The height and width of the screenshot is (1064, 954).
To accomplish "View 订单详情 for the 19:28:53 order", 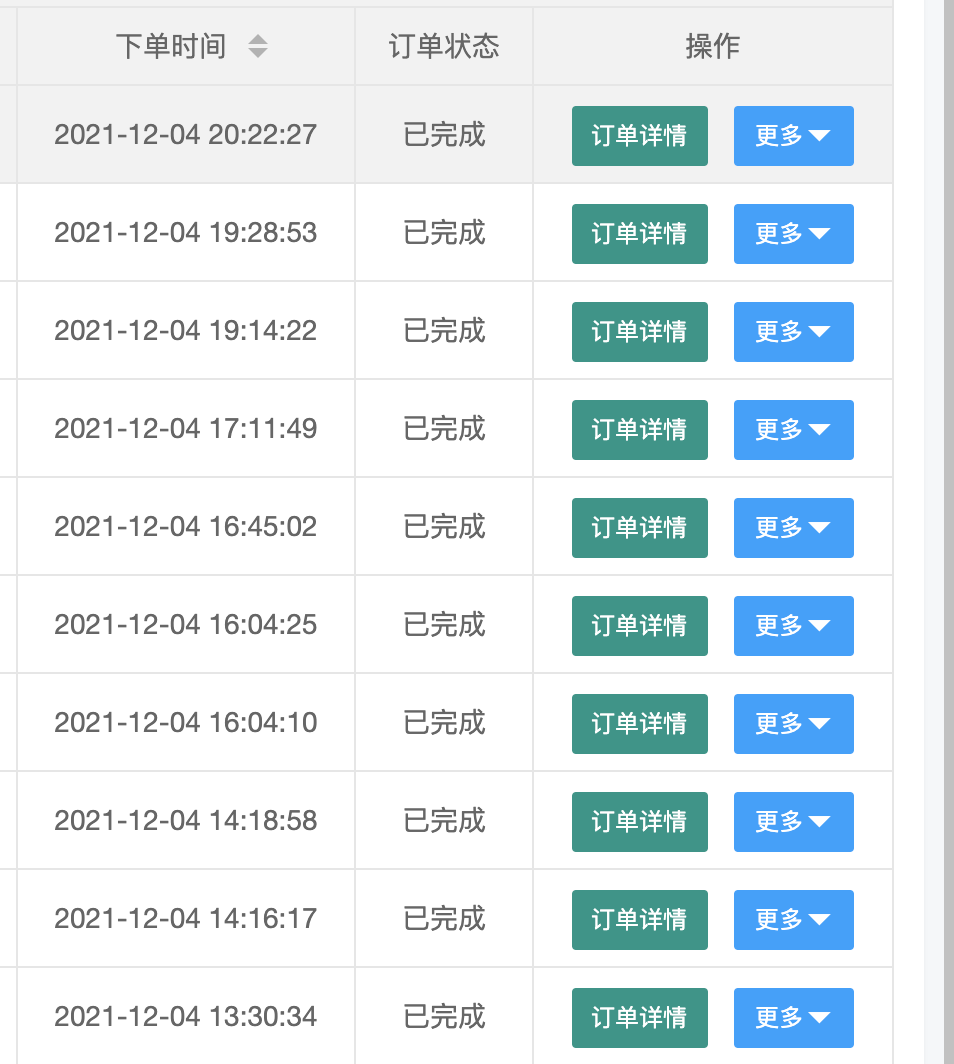I will click(639, 234).
